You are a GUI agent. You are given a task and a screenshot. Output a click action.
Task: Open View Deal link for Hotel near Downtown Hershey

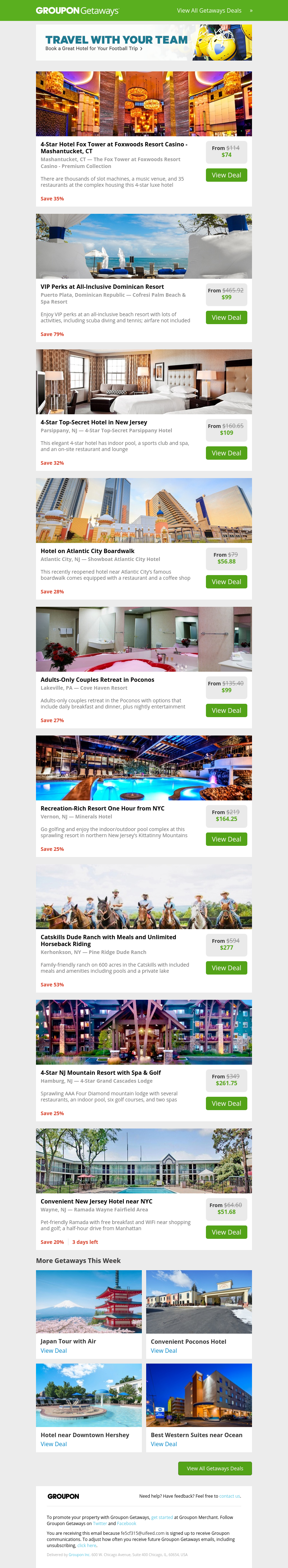click(x=54, y=1444)
